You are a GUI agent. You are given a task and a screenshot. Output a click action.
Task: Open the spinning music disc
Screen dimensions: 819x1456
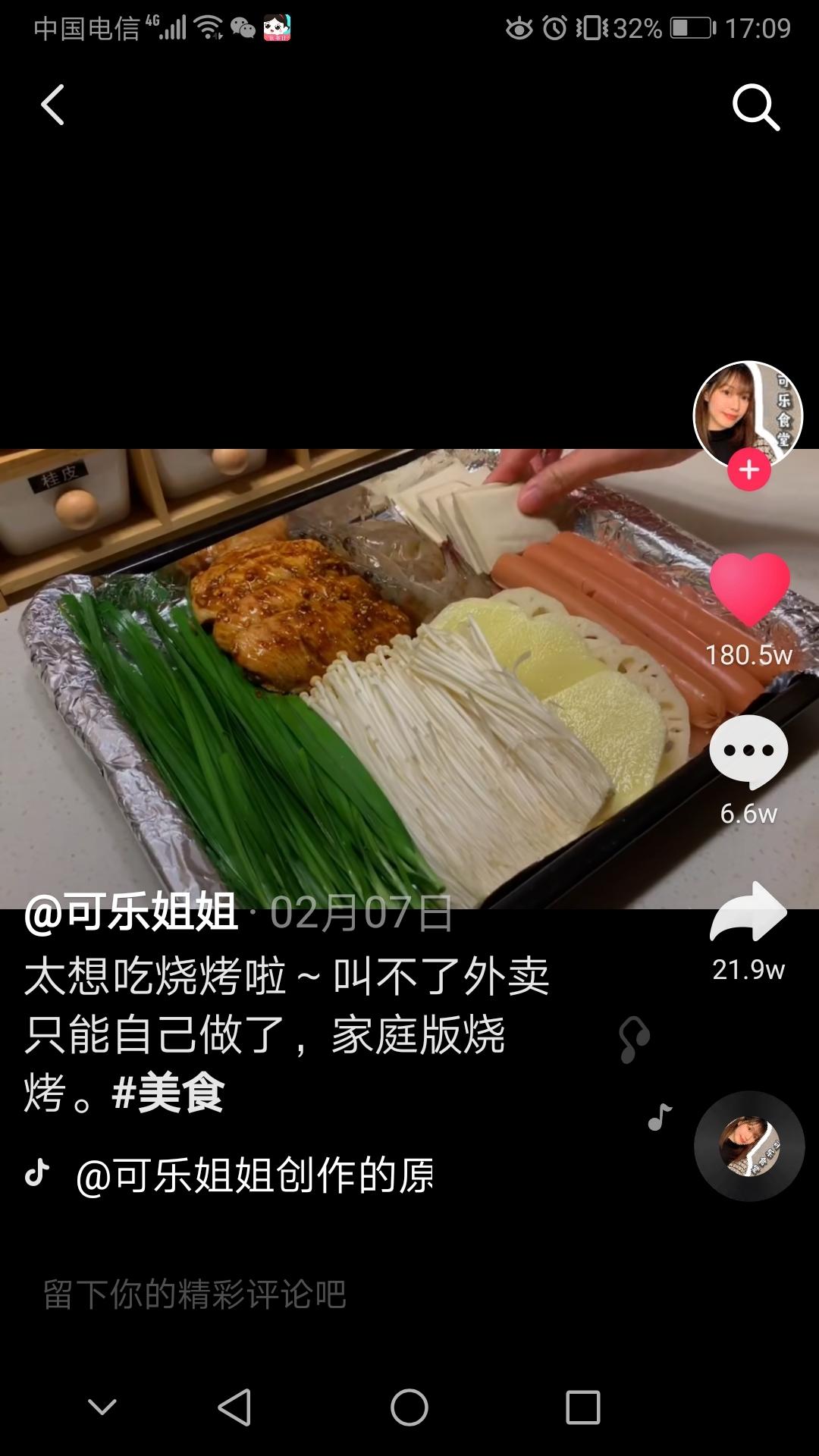point(749,1146)
